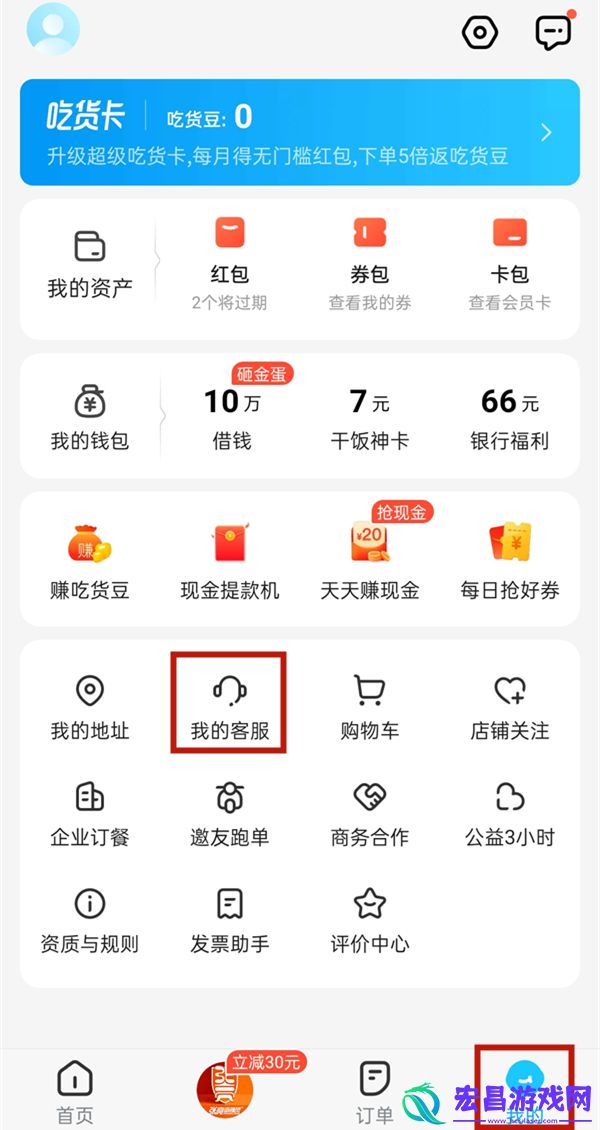Tap the profile avatar
This screenshot has height=1130, width=600.
[x=52, y=28]
